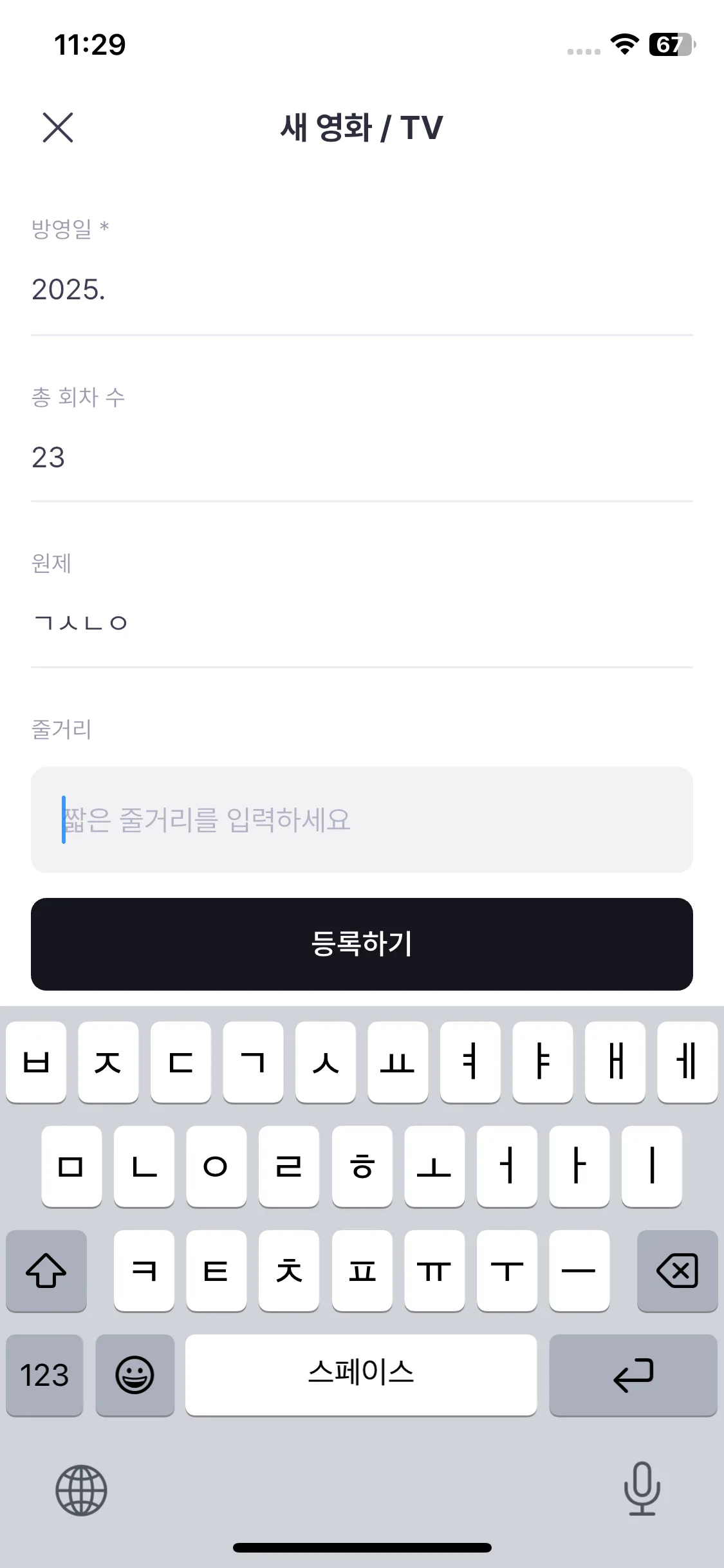The width and height of the screenshot is (724, 1568).
Task: Start dictation with the microphone
Action: (x=642, y=1488)
